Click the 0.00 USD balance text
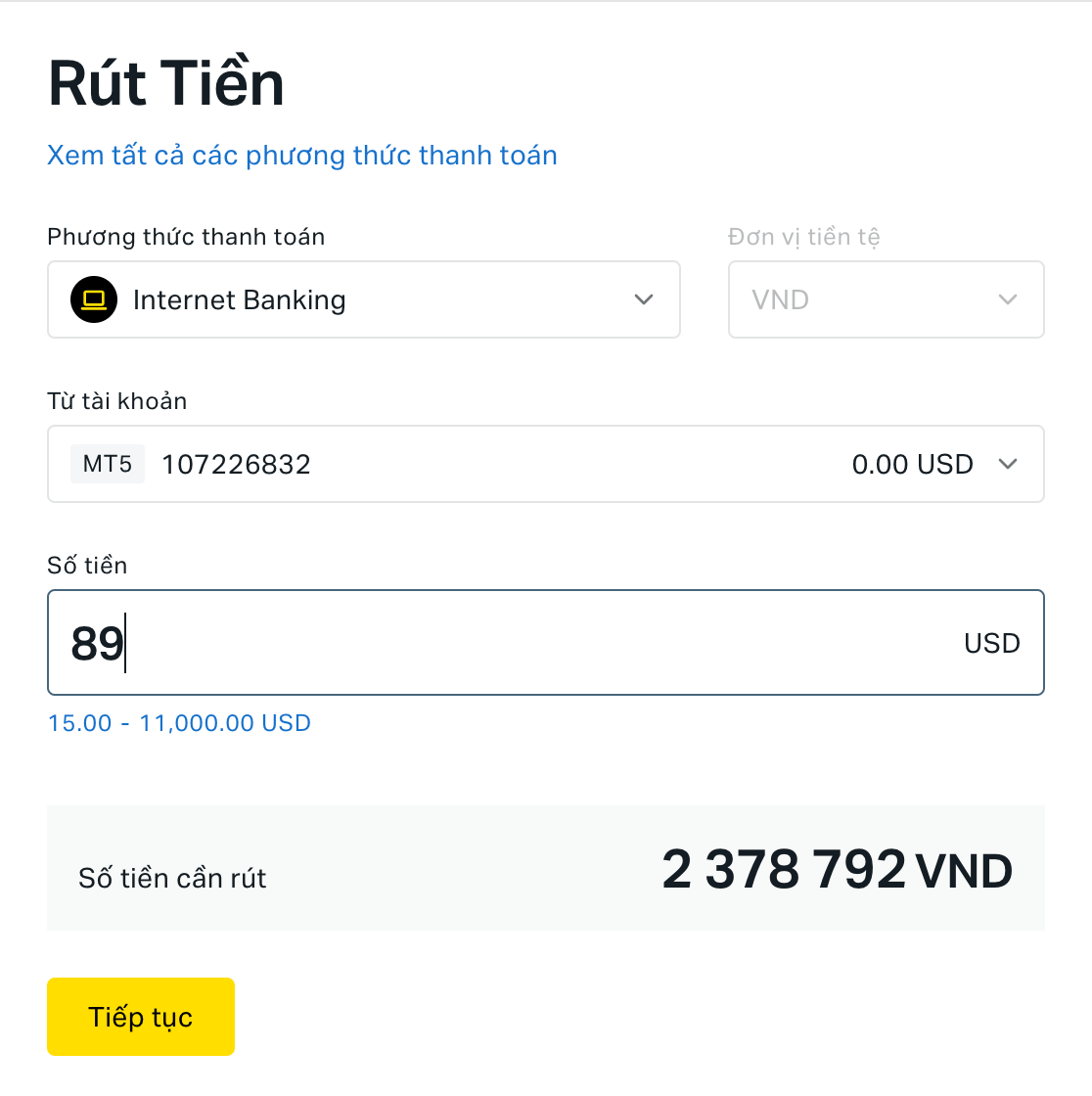This screenshot has width=1092, height=1096. (912, 464)
